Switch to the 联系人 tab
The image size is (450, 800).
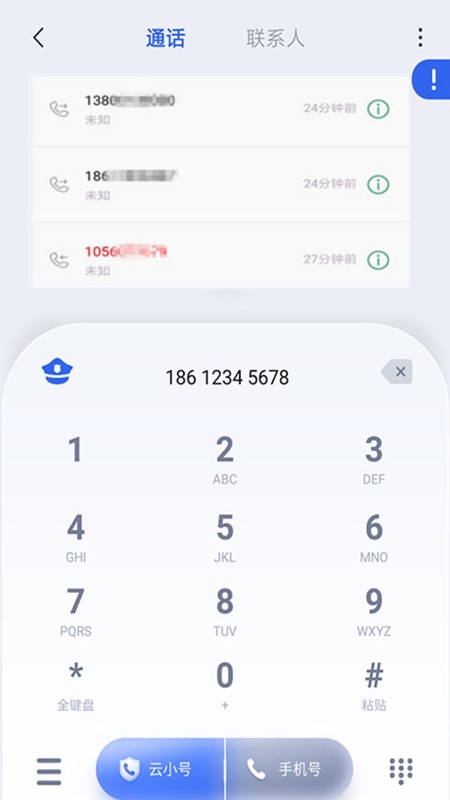click(x=276, y=38)
